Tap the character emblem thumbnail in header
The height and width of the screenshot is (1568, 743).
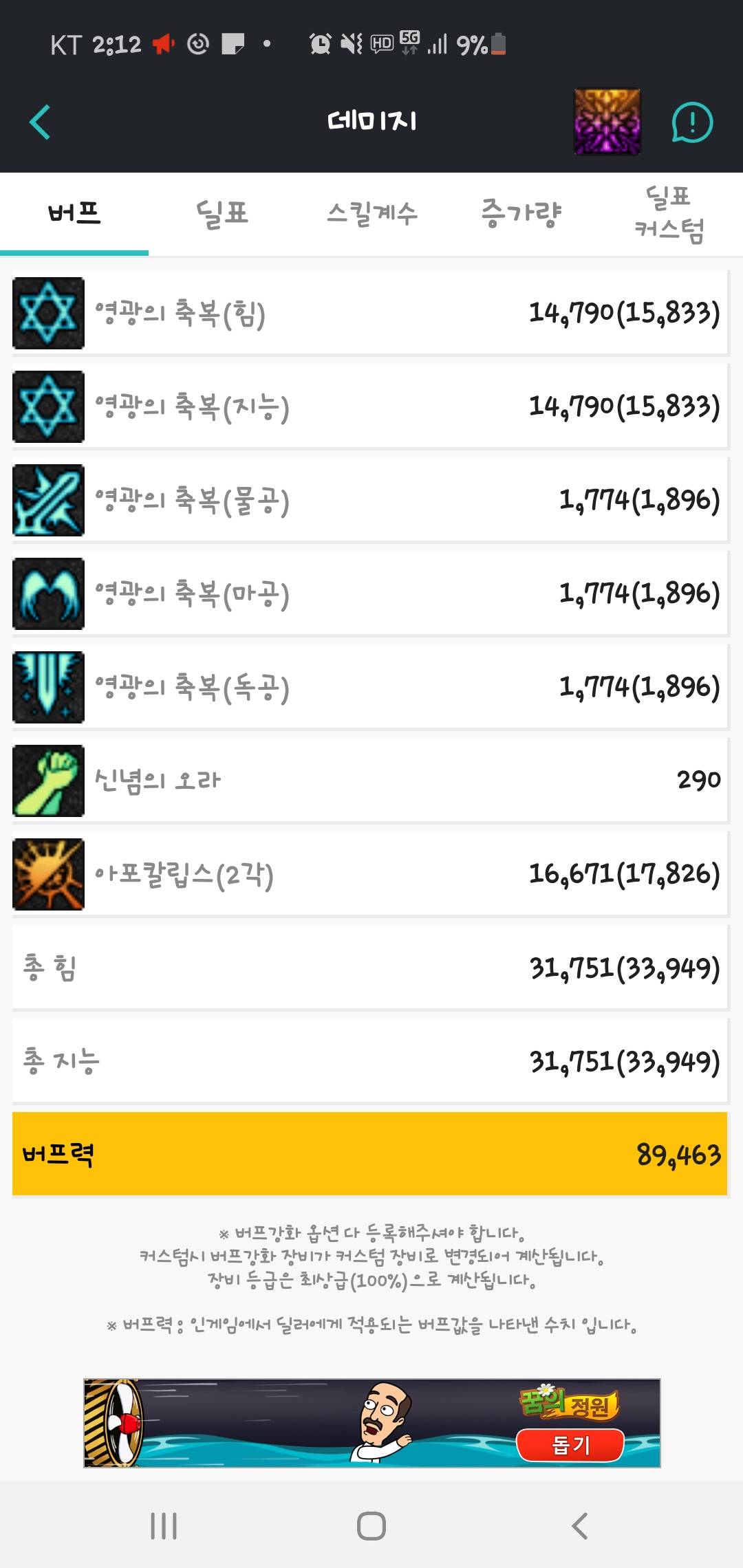(x=607, y=122)
